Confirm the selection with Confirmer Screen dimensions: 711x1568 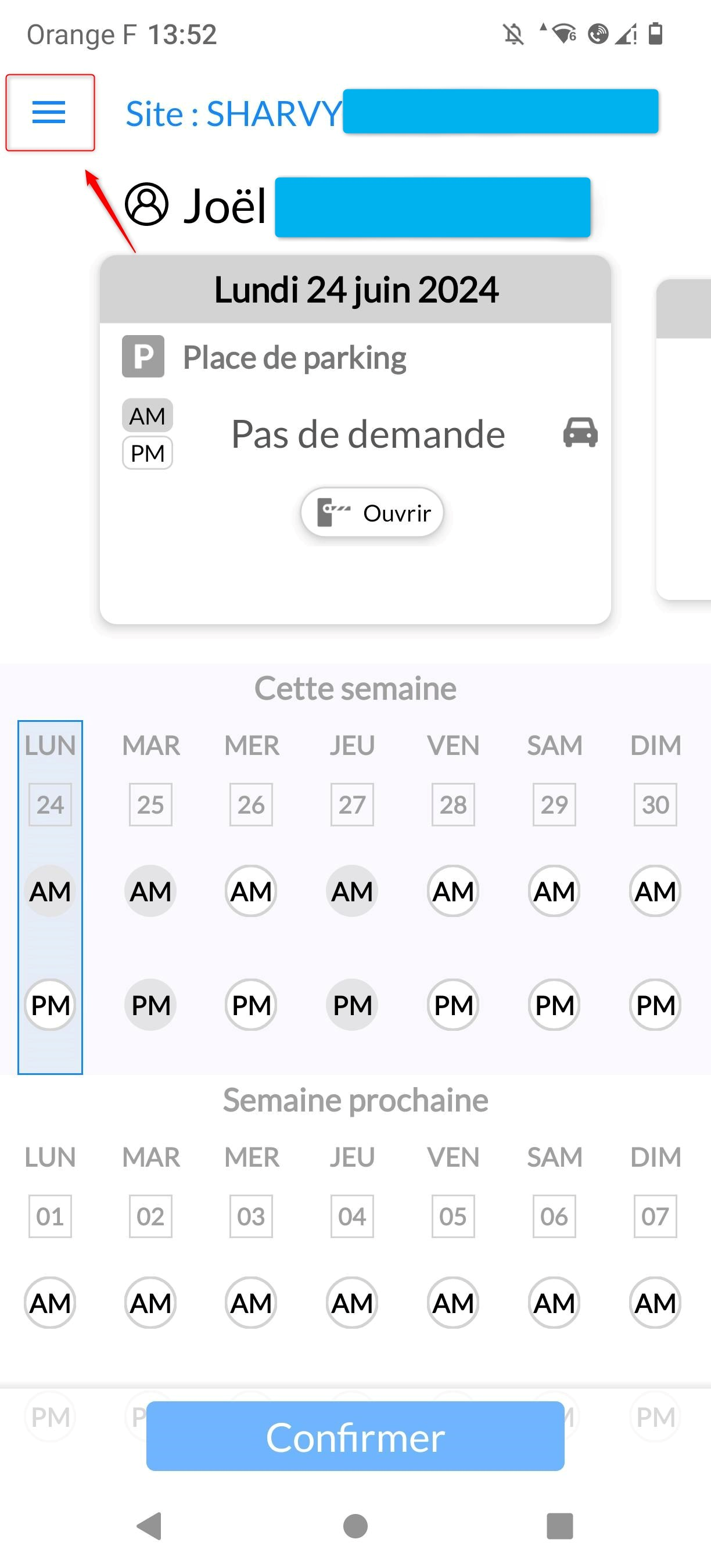tap(355, 1437)
